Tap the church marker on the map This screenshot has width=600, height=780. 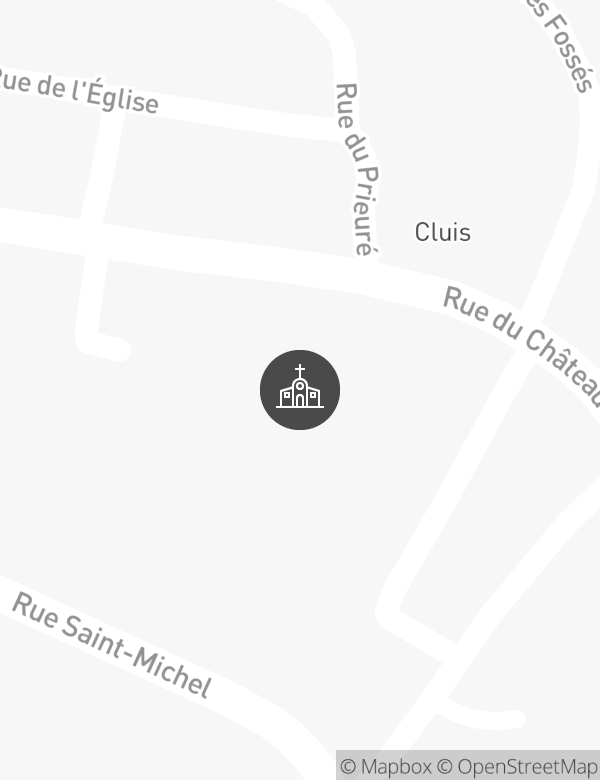click(x=300, y=390)
